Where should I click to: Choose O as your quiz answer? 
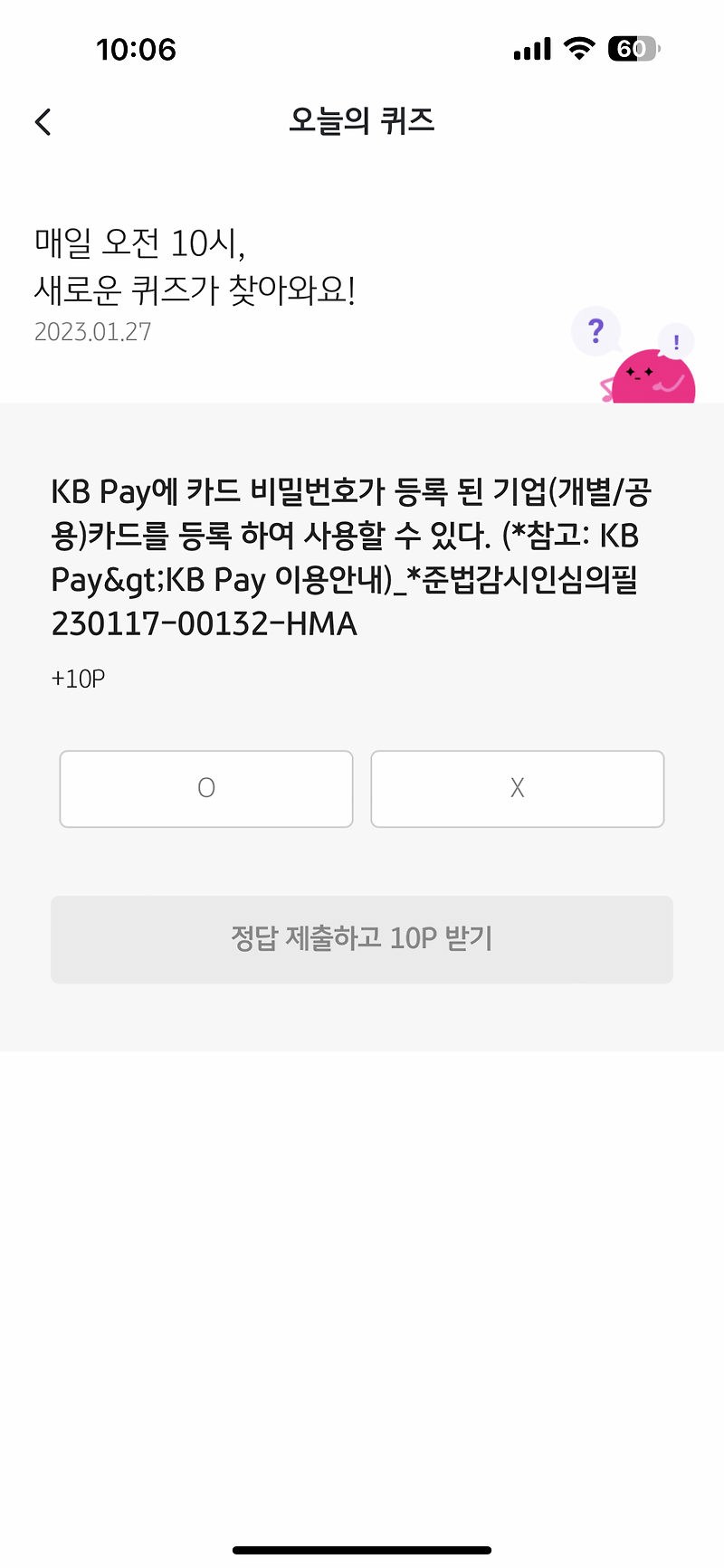tap(205, 788)
